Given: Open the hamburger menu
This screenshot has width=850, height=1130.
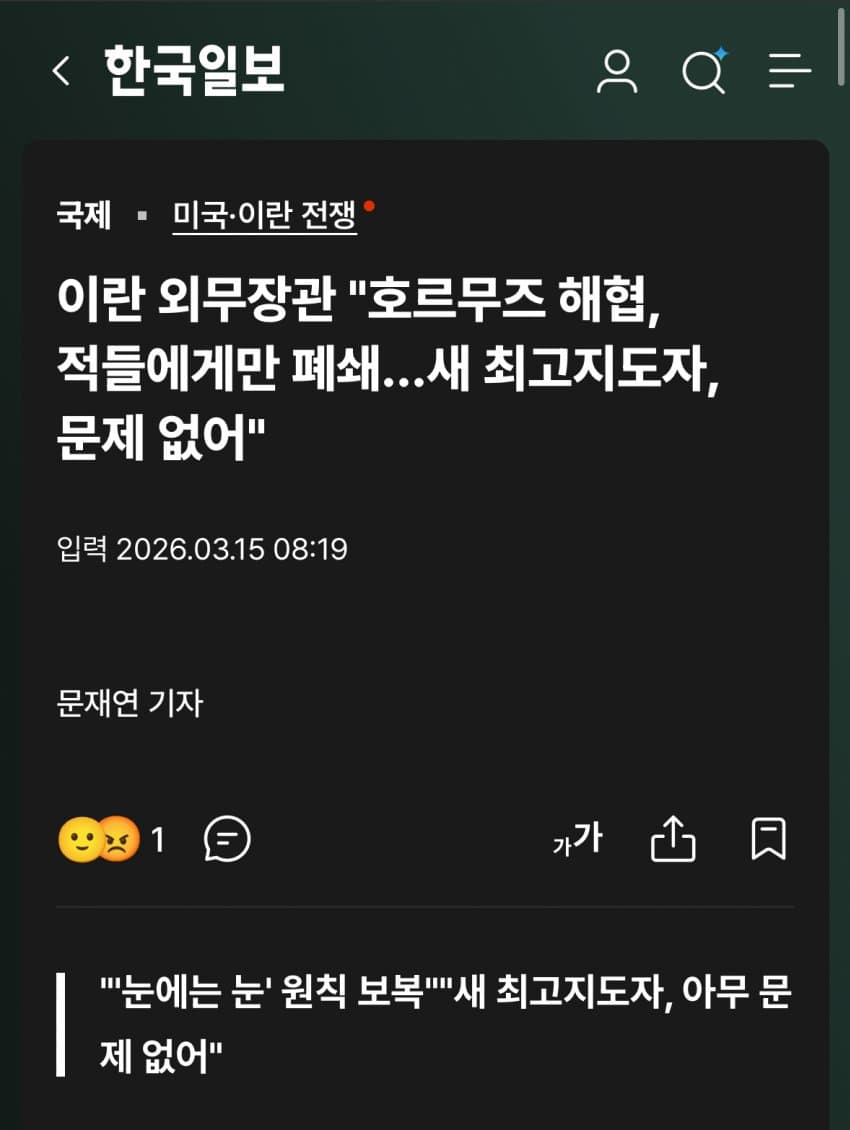Looking at the screenshot, I should (789, 71).
